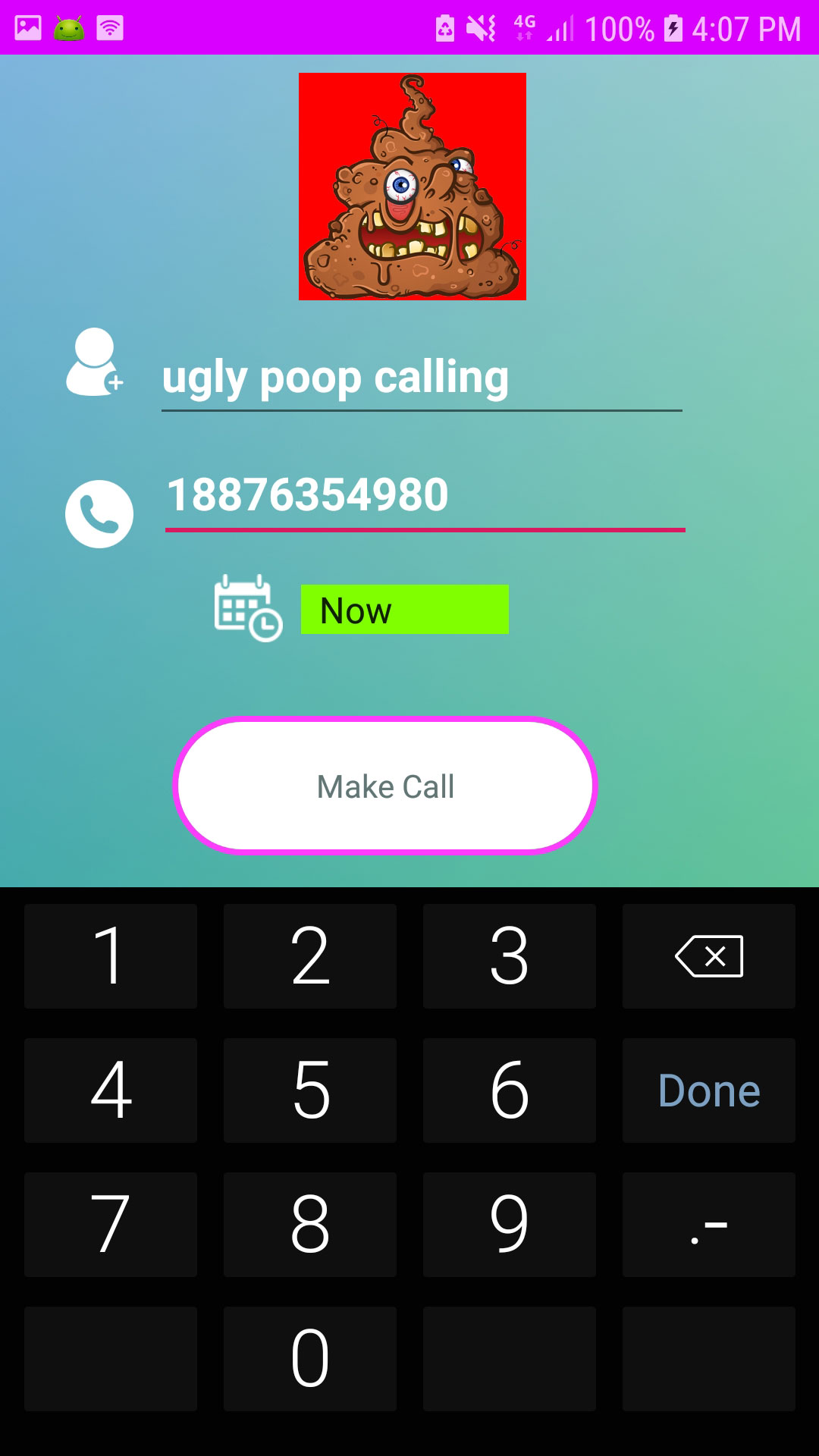Image resolution: width=819 pixels, height=1456 pixels.
Task: Change the caller picture
Action: click(x=412, y=187)
